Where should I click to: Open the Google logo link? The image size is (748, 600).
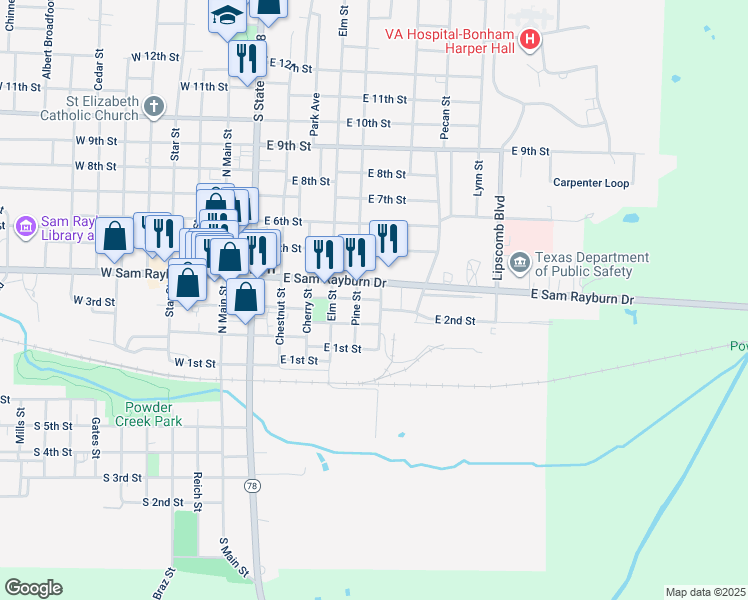click(x=33, y=588)
